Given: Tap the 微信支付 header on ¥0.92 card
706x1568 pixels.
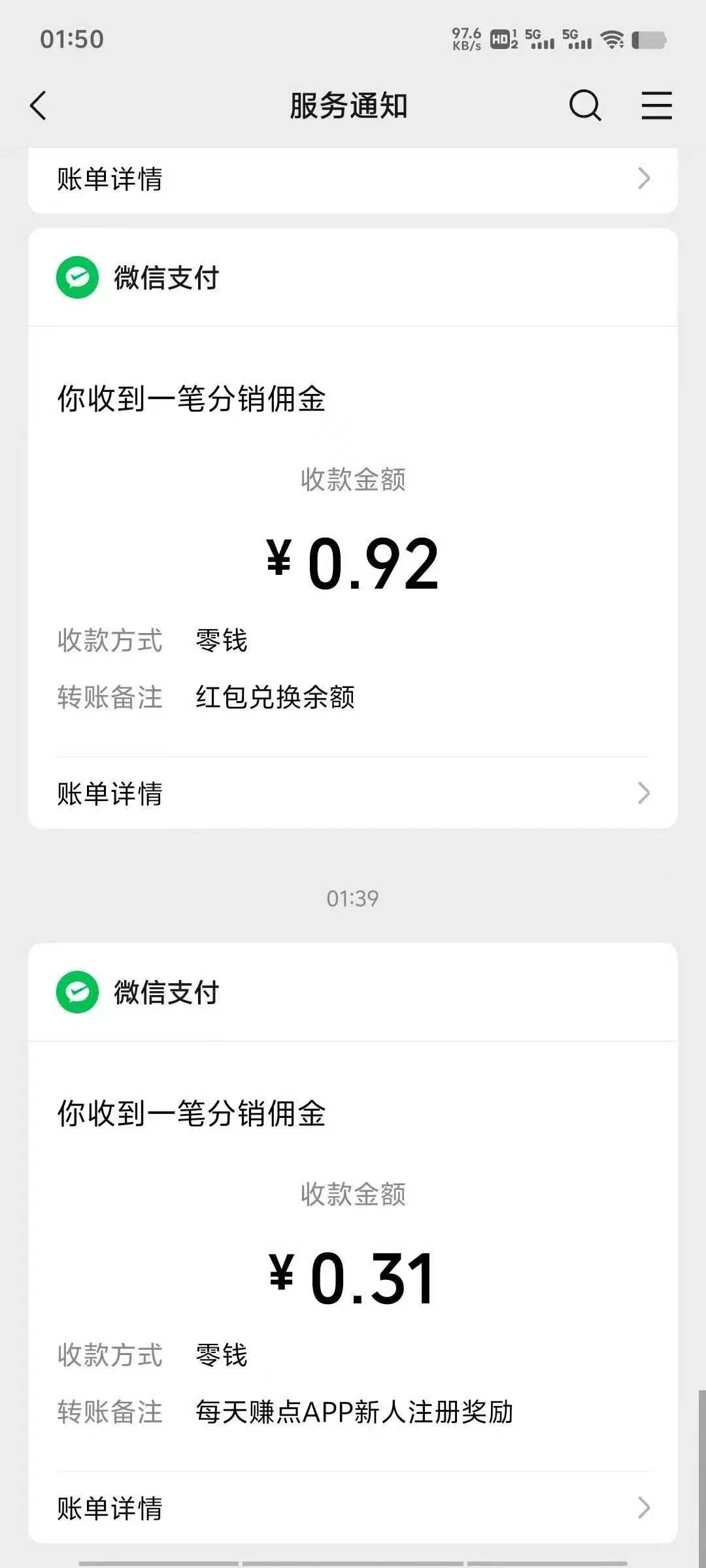Looking at the screenshot, I should [x=166, y=278].
